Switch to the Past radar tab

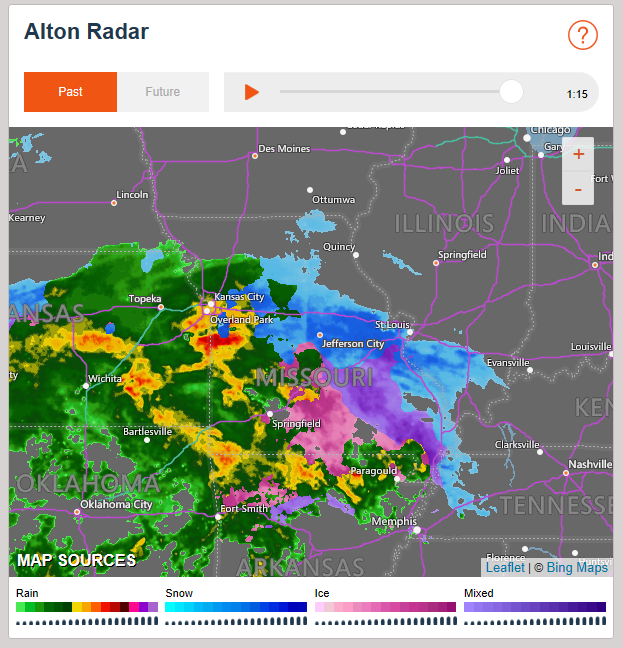coord(70,92)
